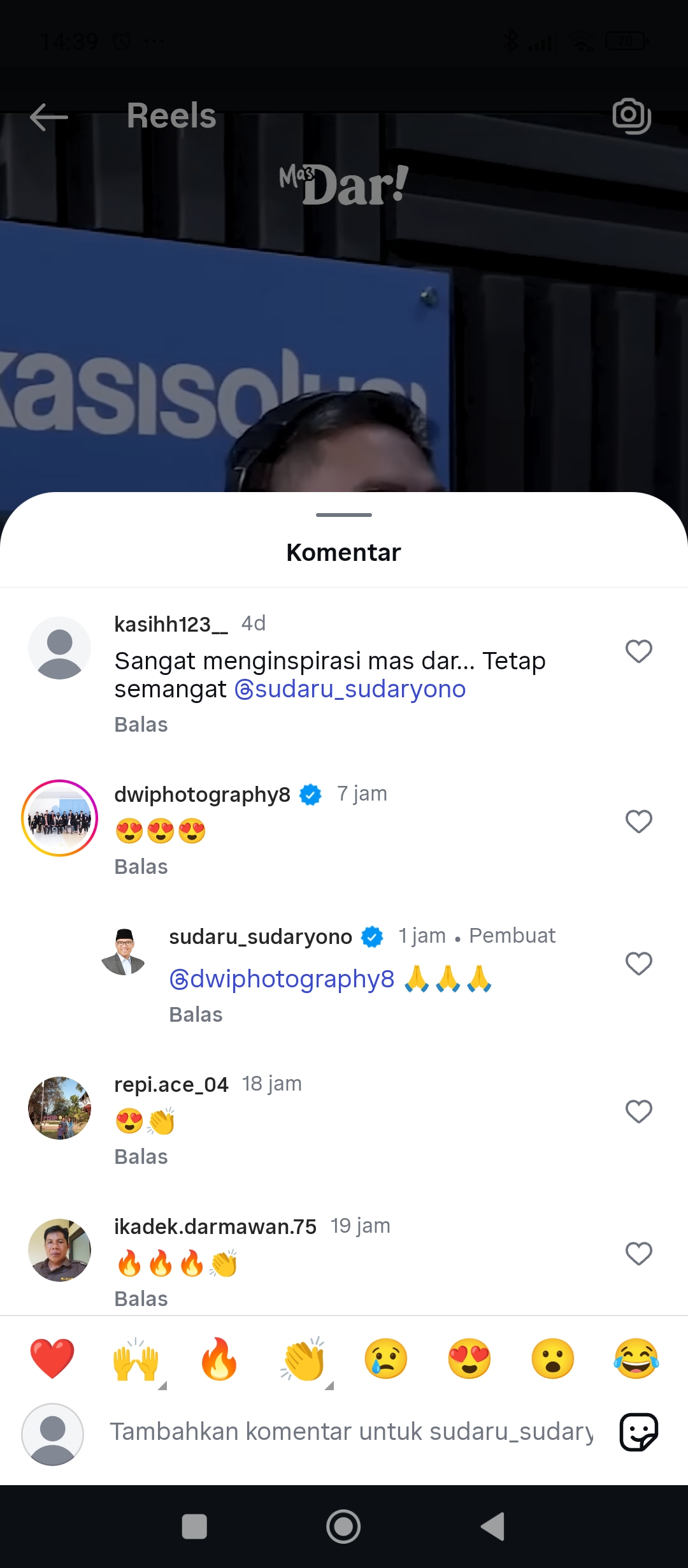Reply to dwiphotography8's comment

(141, 867)
